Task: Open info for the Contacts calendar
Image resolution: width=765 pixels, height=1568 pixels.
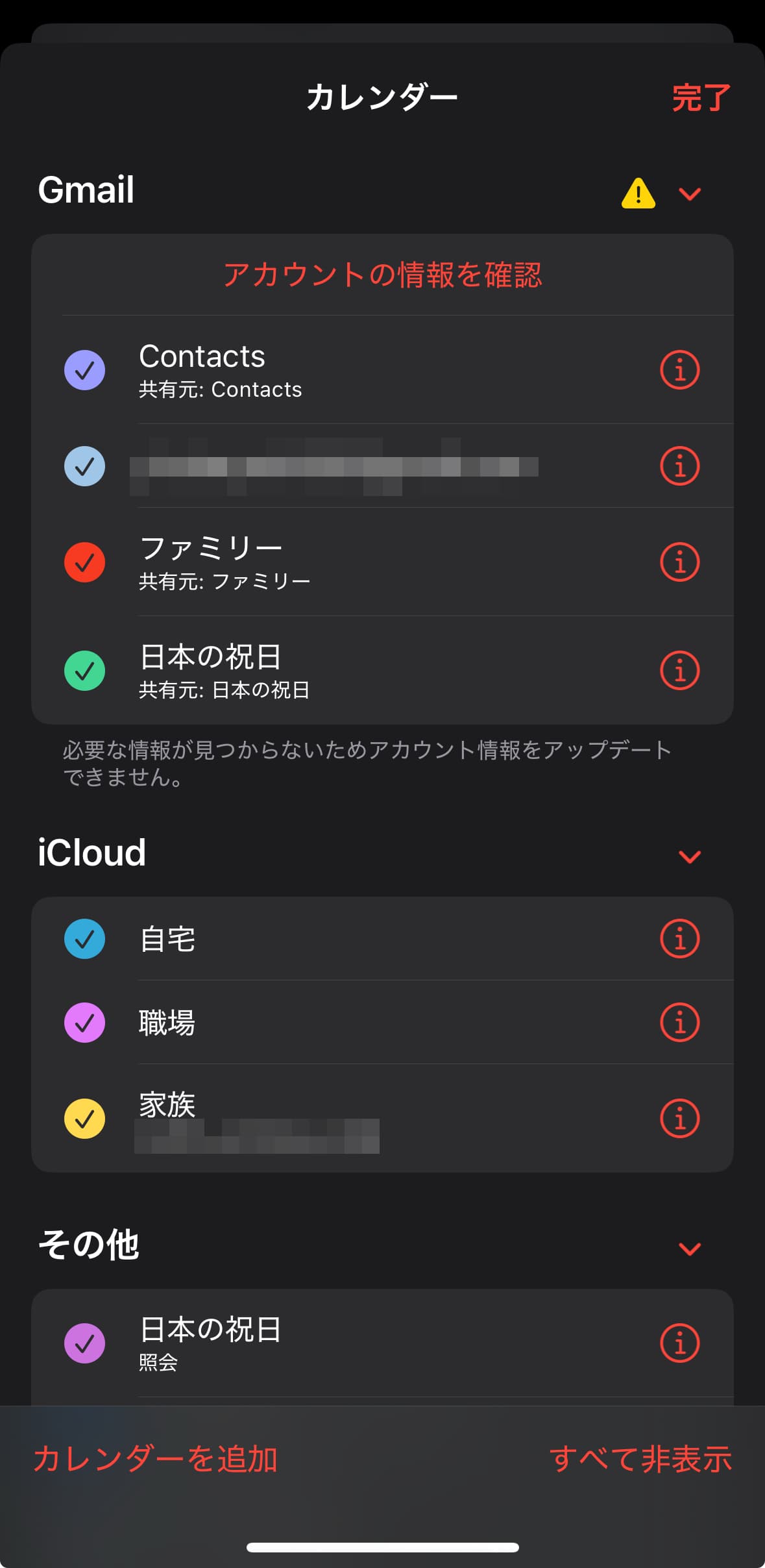Action: tap(679, 370)
